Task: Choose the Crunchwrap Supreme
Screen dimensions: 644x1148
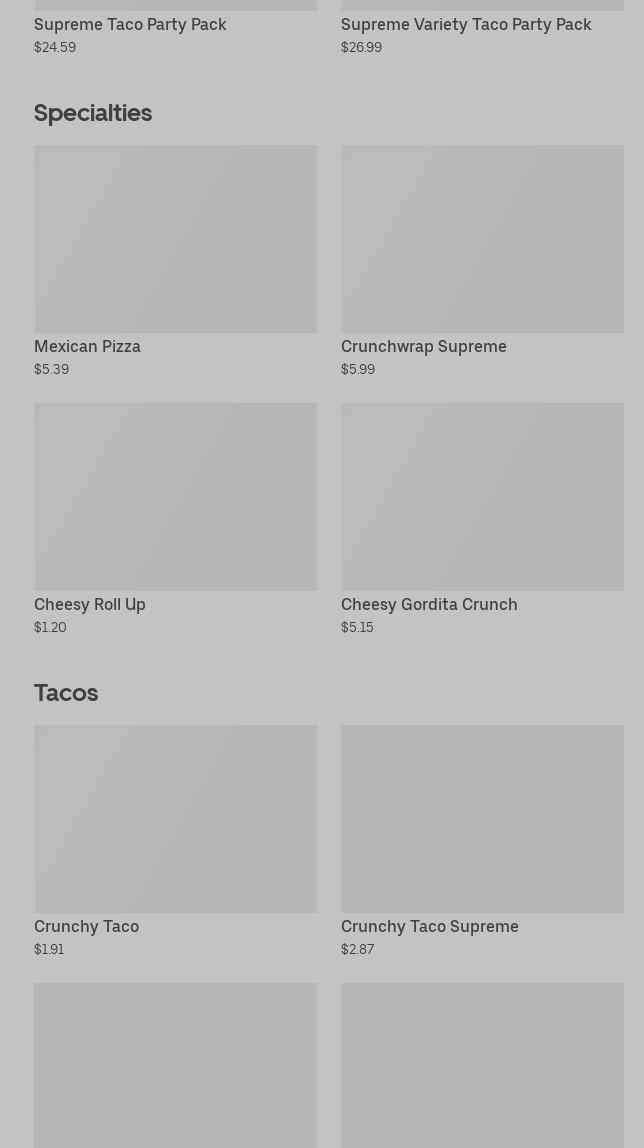Action: pyautogui.click(x=482, y=261)
